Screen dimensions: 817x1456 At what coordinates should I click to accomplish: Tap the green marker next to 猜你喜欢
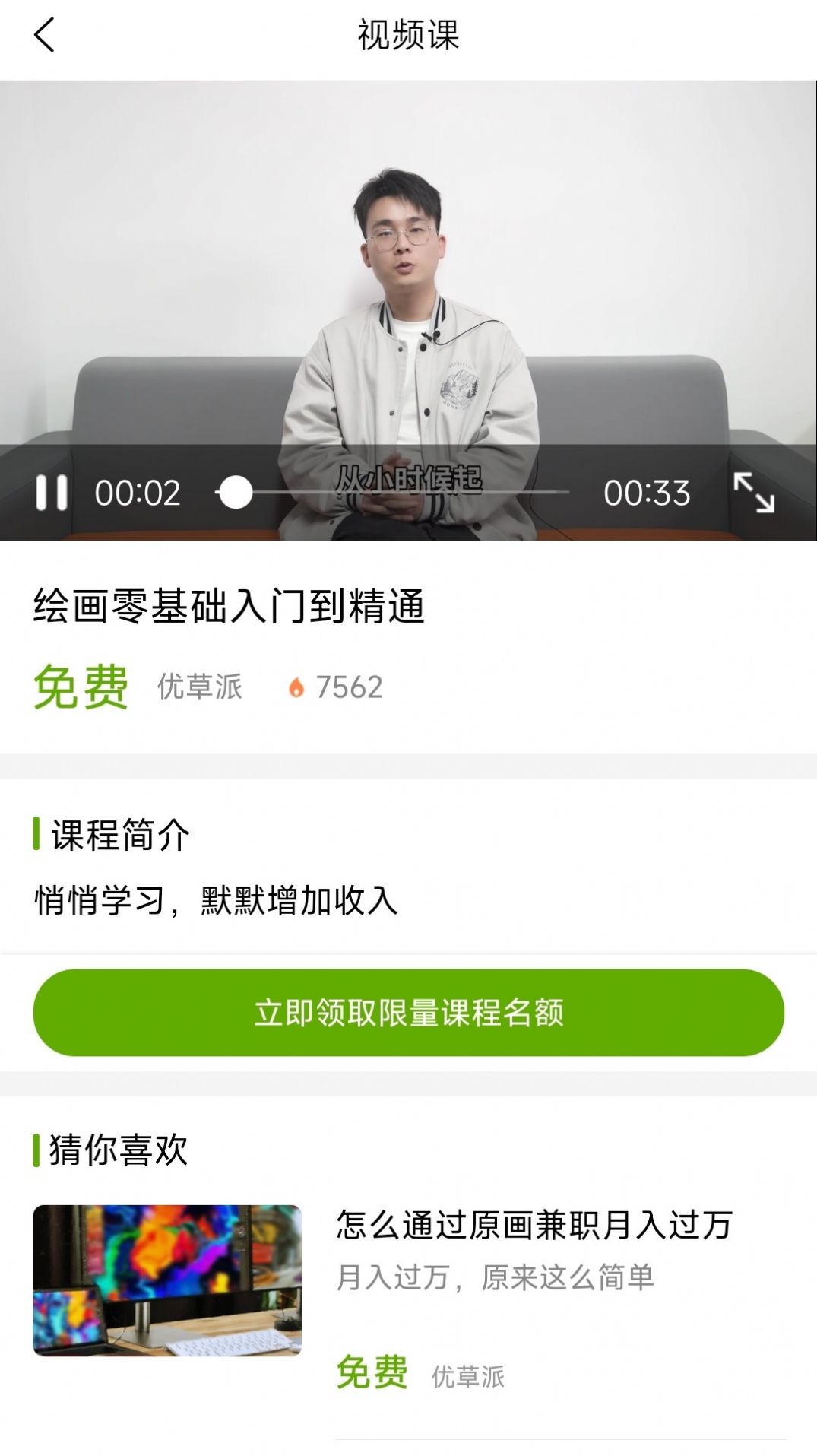[36, 1150]
